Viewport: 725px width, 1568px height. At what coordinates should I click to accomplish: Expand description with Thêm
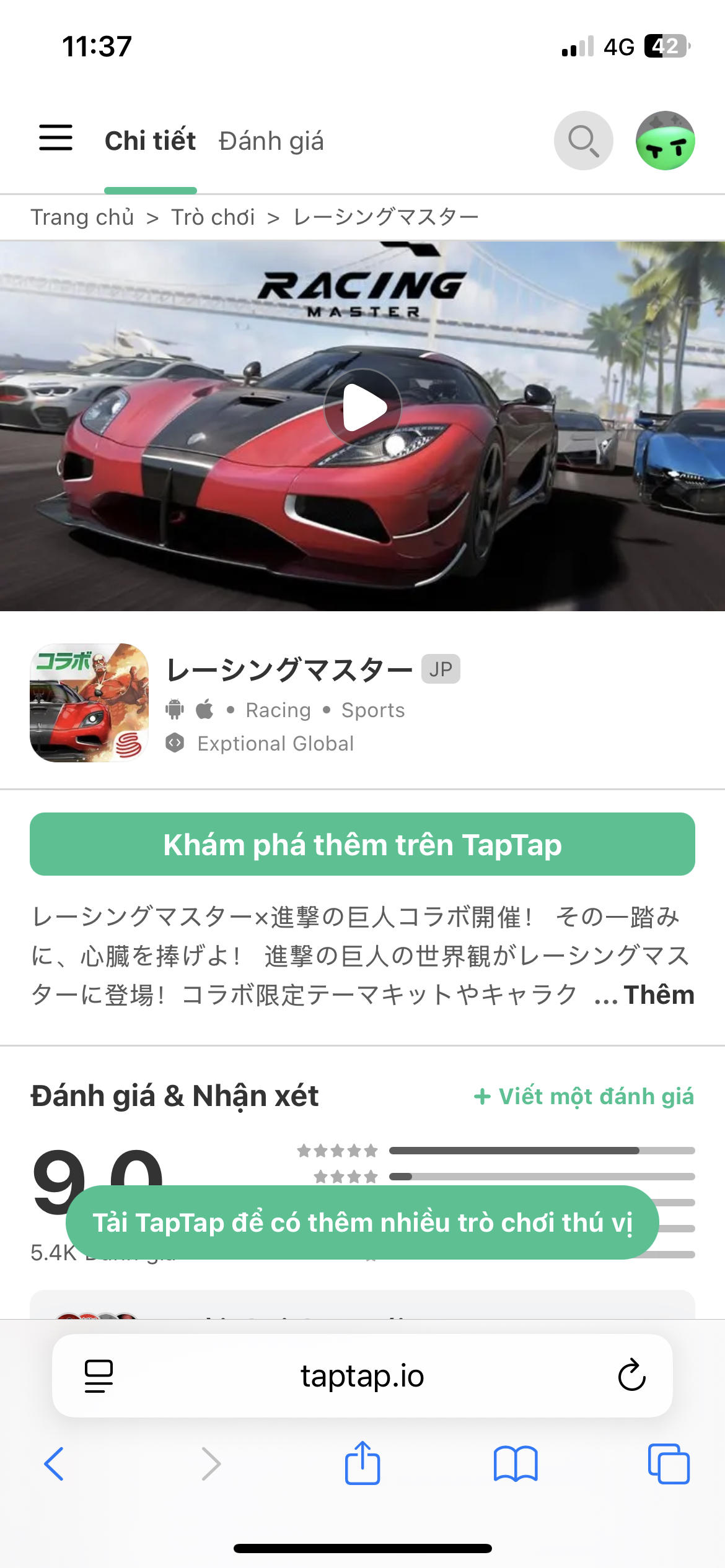tap(658, 995)
